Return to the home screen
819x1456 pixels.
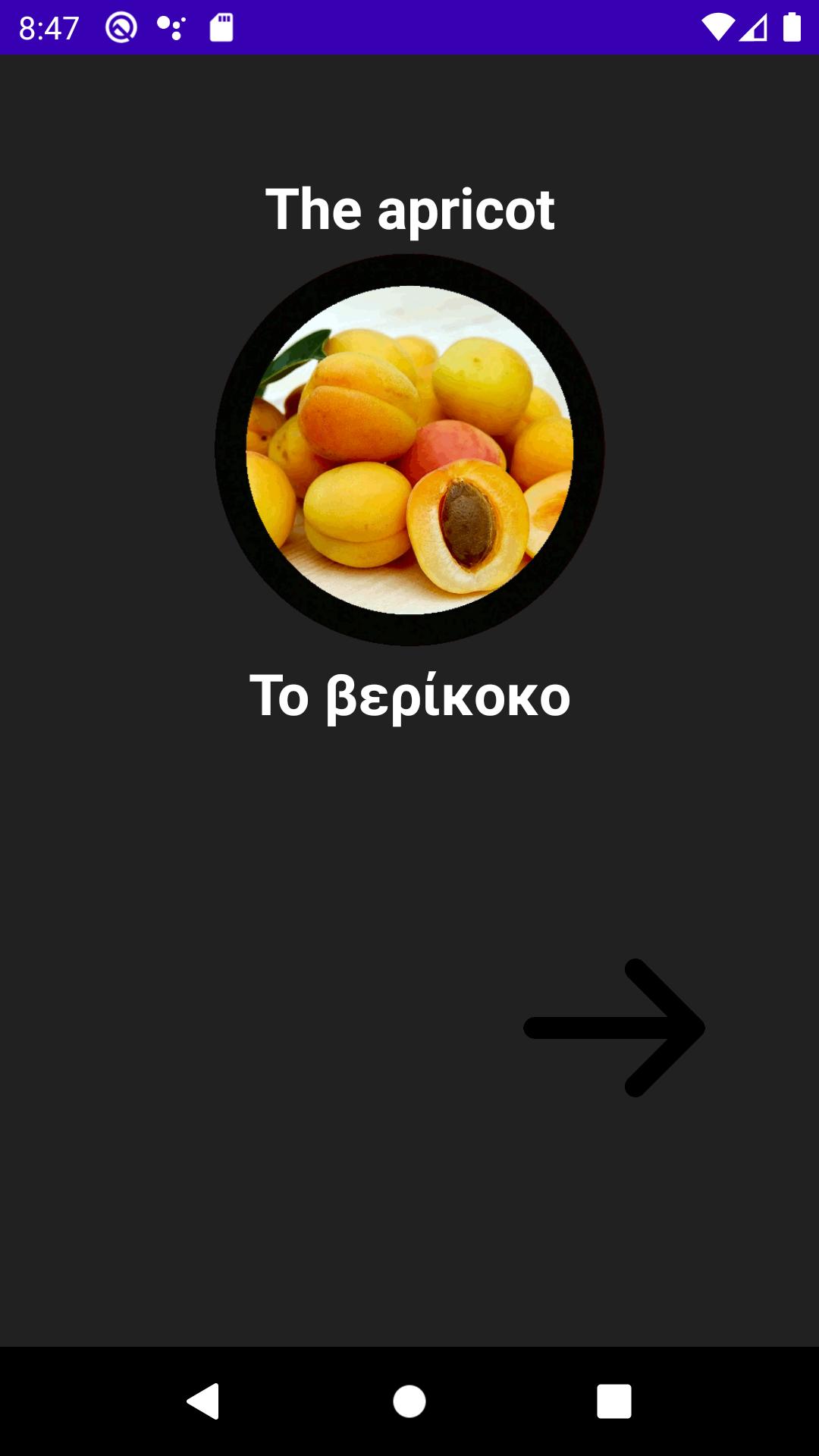pyautogui.click(x=409, y=1401)
